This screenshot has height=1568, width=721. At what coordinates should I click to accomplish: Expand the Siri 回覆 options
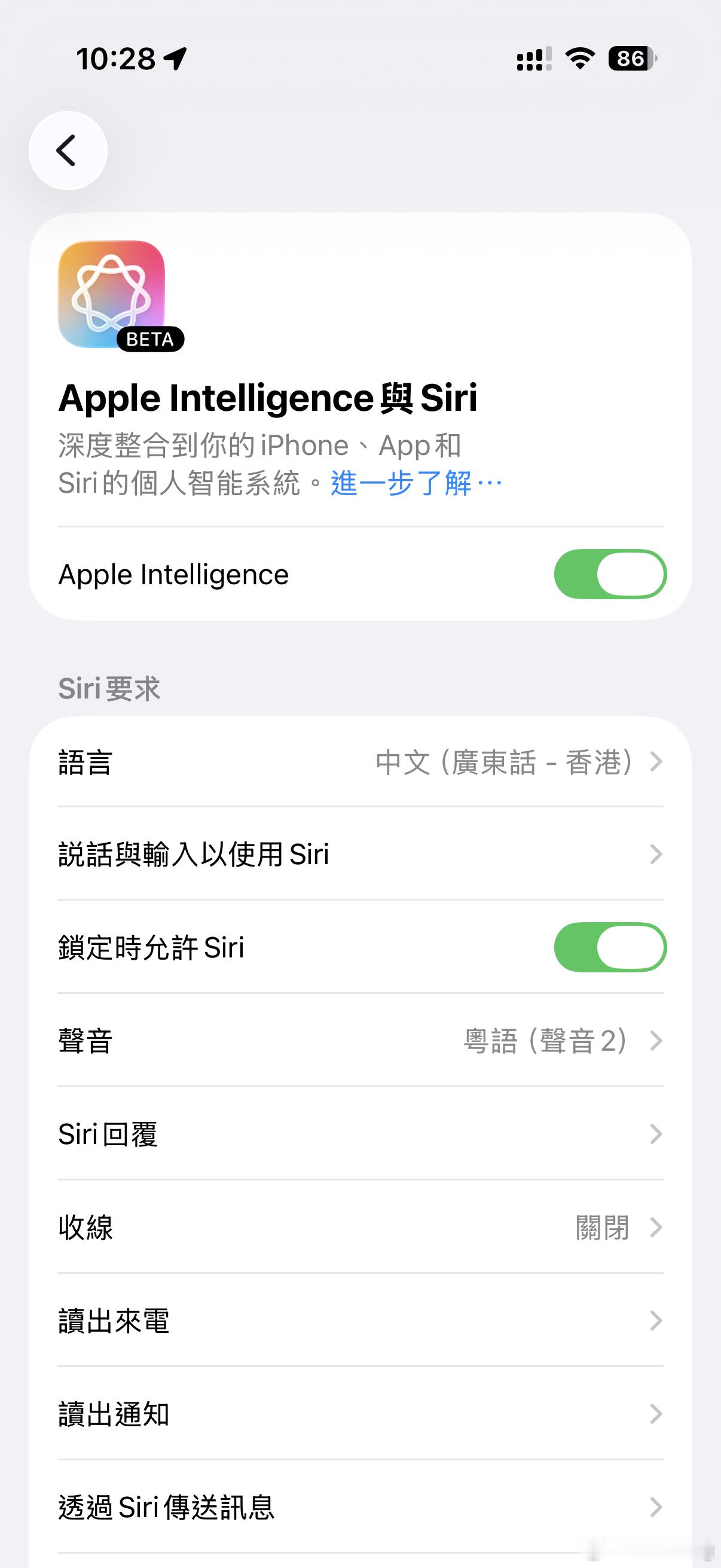click(359, 1134)
